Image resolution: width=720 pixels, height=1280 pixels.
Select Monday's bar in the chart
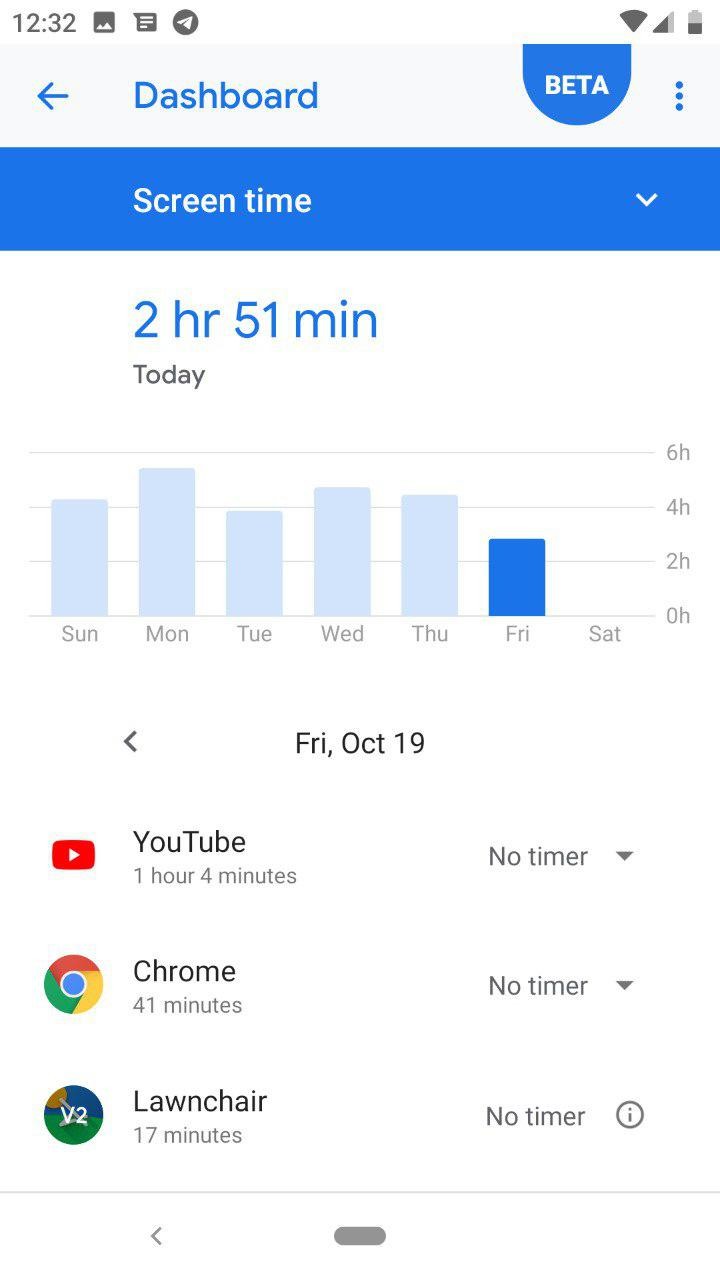point(167,542)
